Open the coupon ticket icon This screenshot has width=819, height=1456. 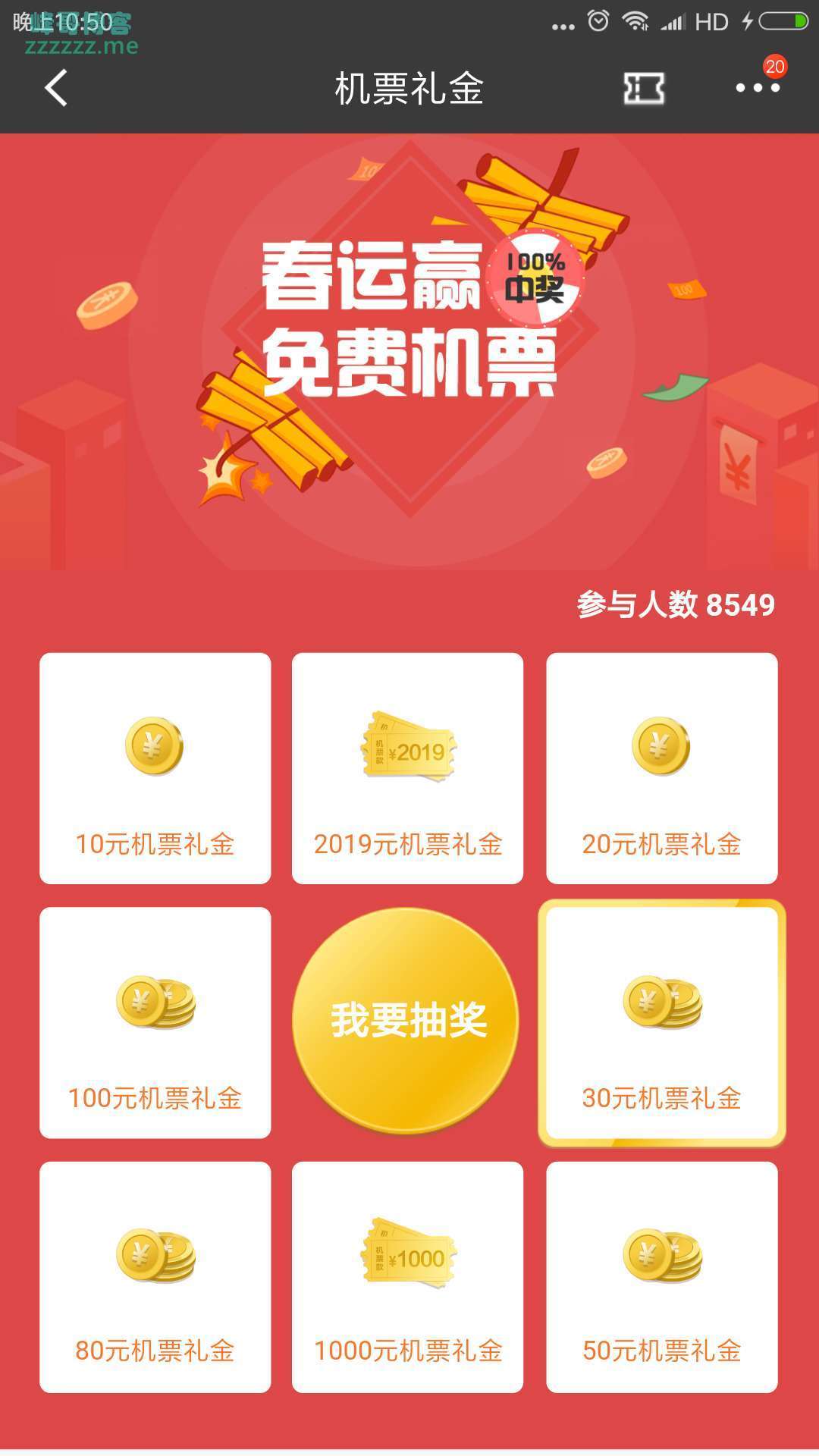tap(643, 89)
